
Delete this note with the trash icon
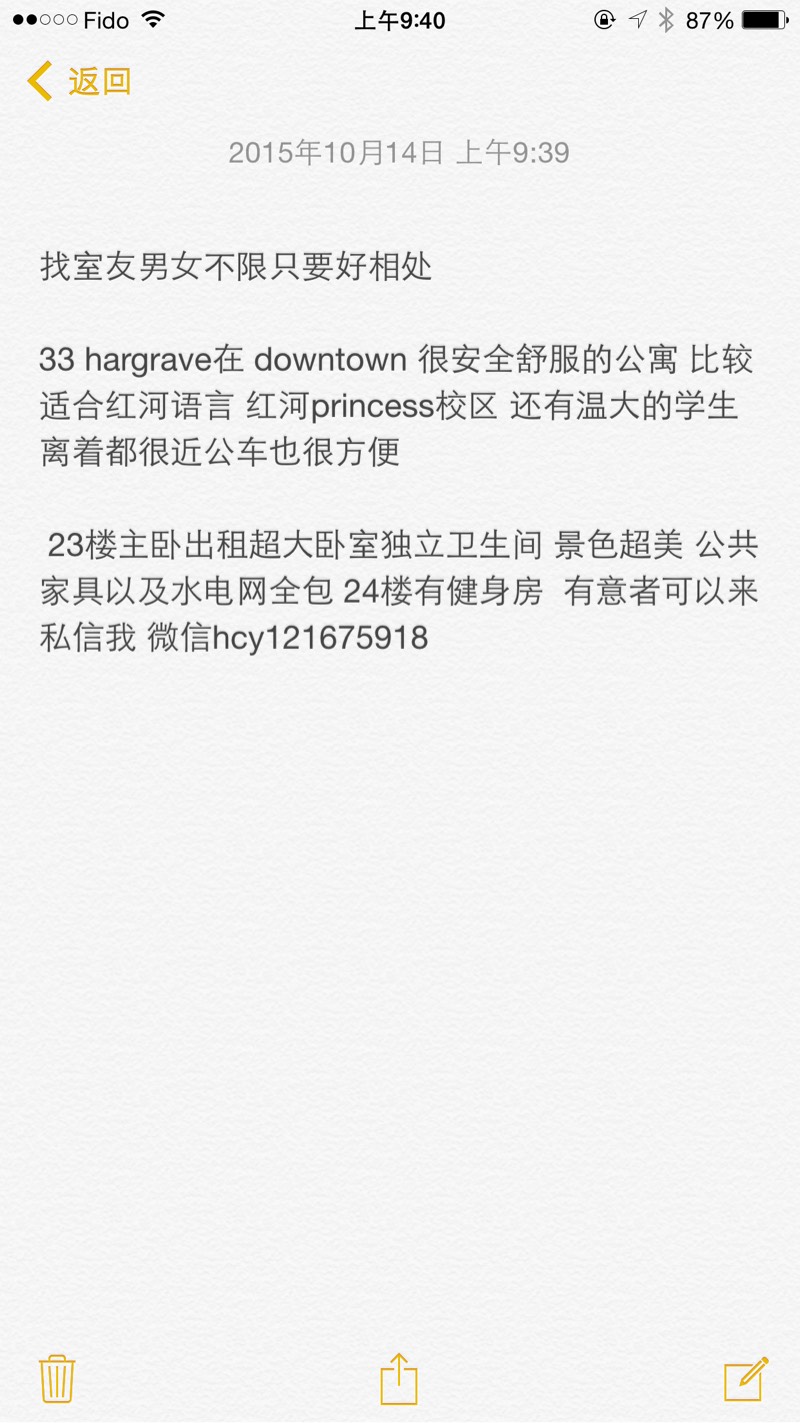pyautogui.click(x=57, y=1380)
